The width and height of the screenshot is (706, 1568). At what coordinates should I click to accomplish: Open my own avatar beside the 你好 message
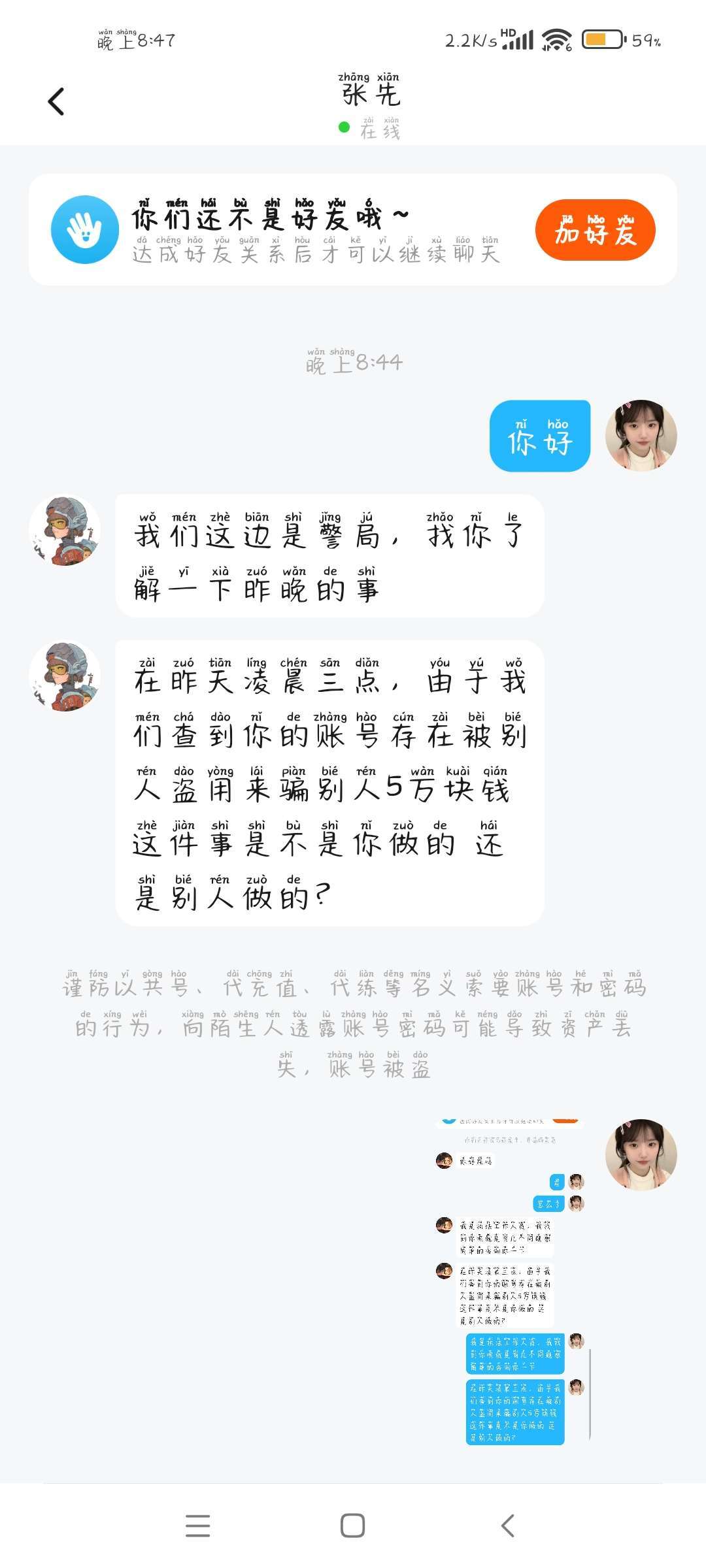[x=641, y=436]
